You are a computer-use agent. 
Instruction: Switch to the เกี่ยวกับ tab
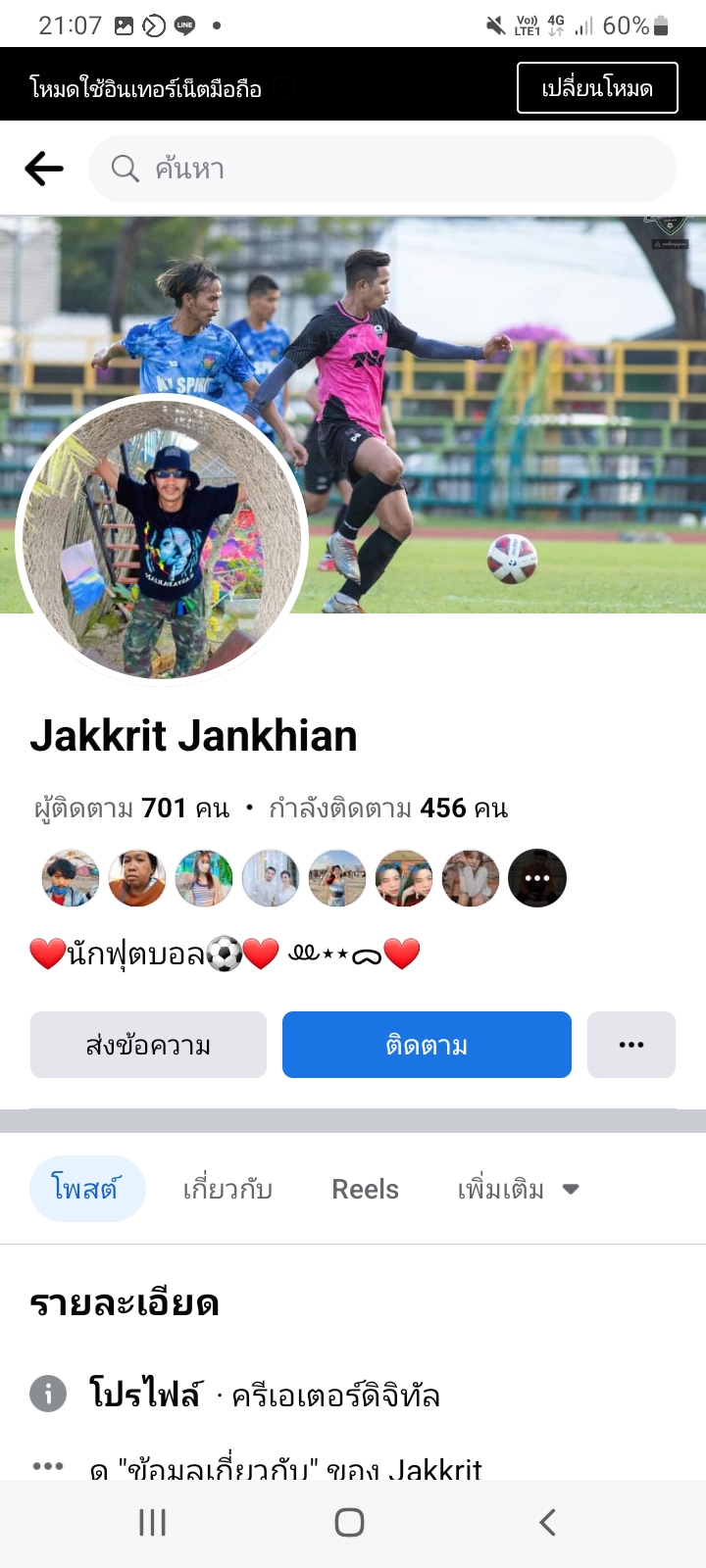[x=227, y=1189]
